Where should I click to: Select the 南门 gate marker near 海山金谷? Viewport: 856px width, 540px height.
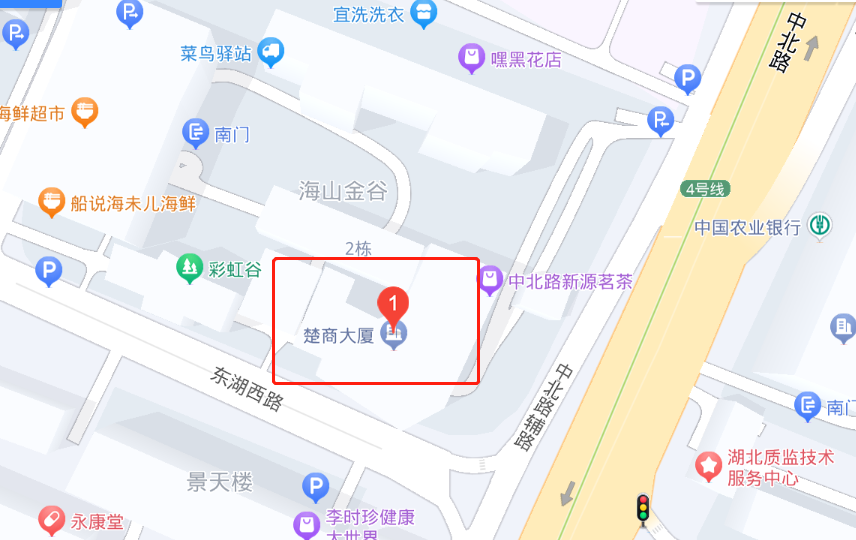point(195,133)
